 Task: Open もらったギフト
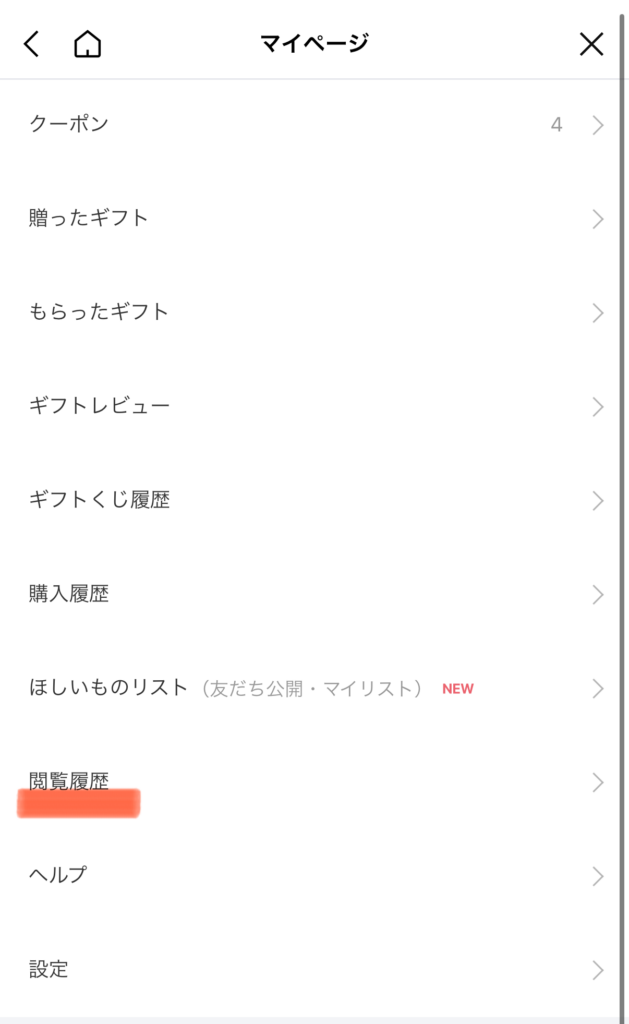(x=314, y=312)
